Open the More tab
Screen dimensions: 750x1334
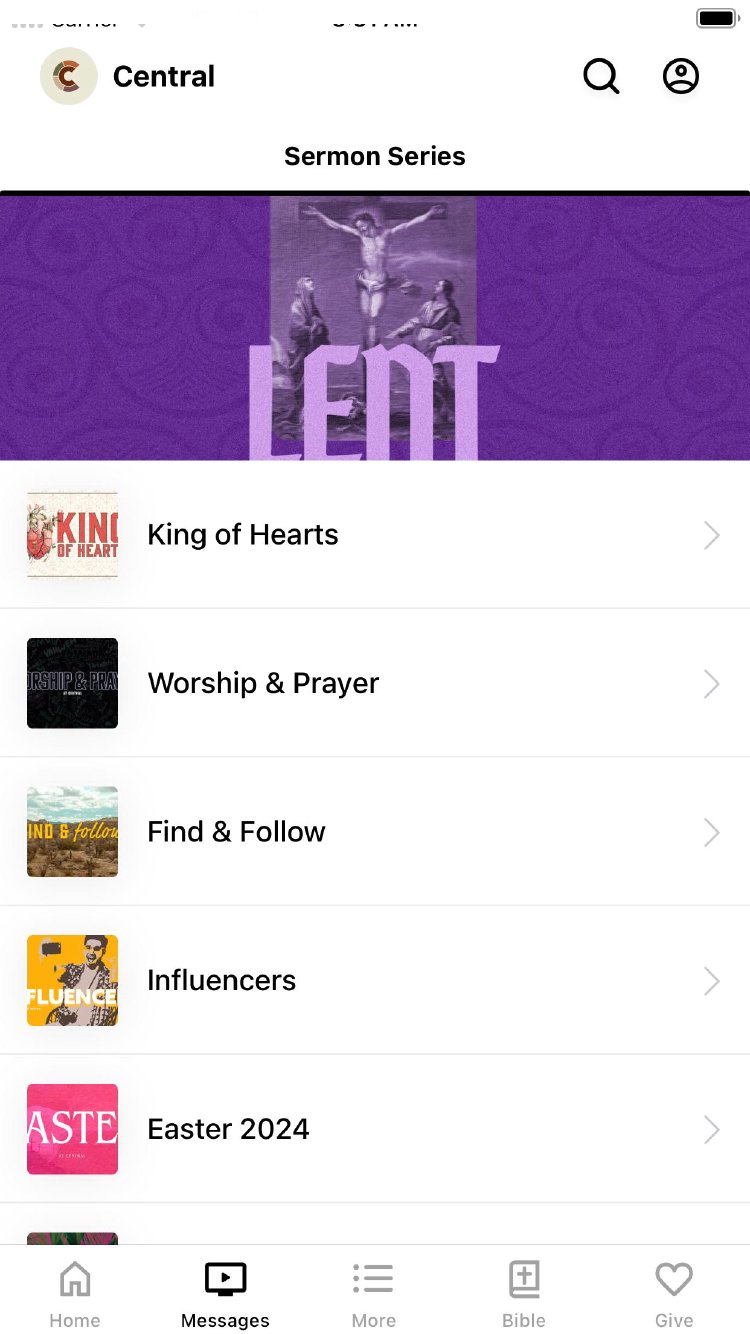click(374, 1294)
